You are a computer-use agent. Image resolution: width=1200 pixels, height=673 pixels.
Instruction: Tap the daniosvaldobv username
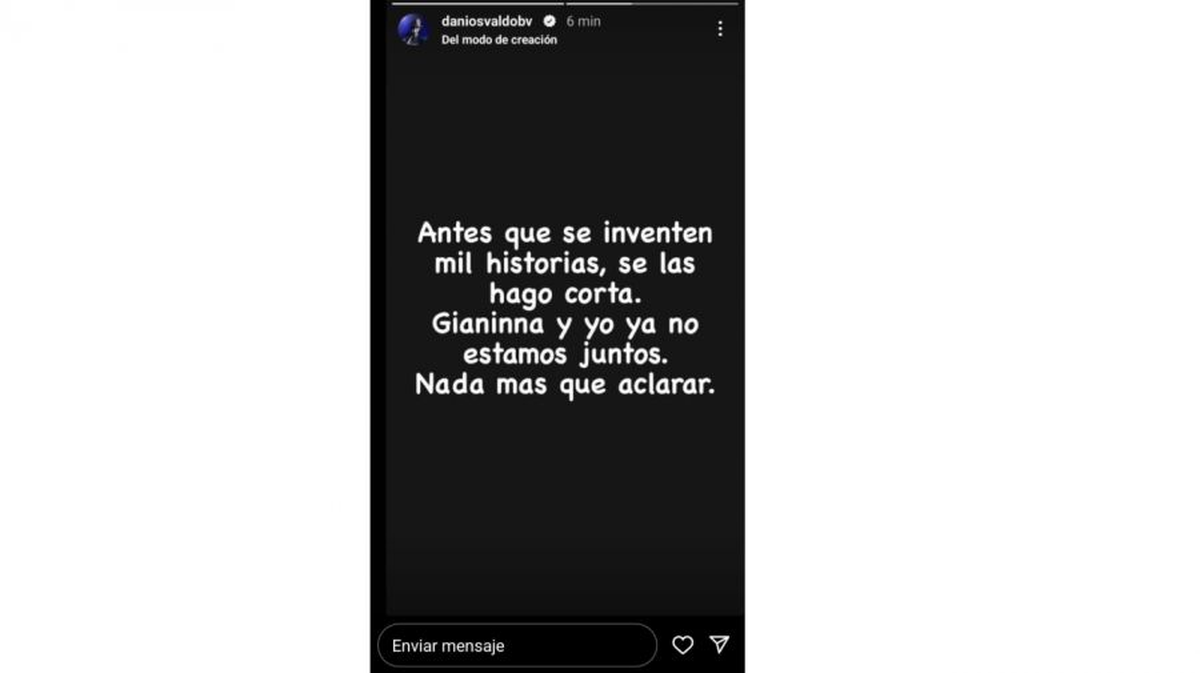(x=486, y=21)
